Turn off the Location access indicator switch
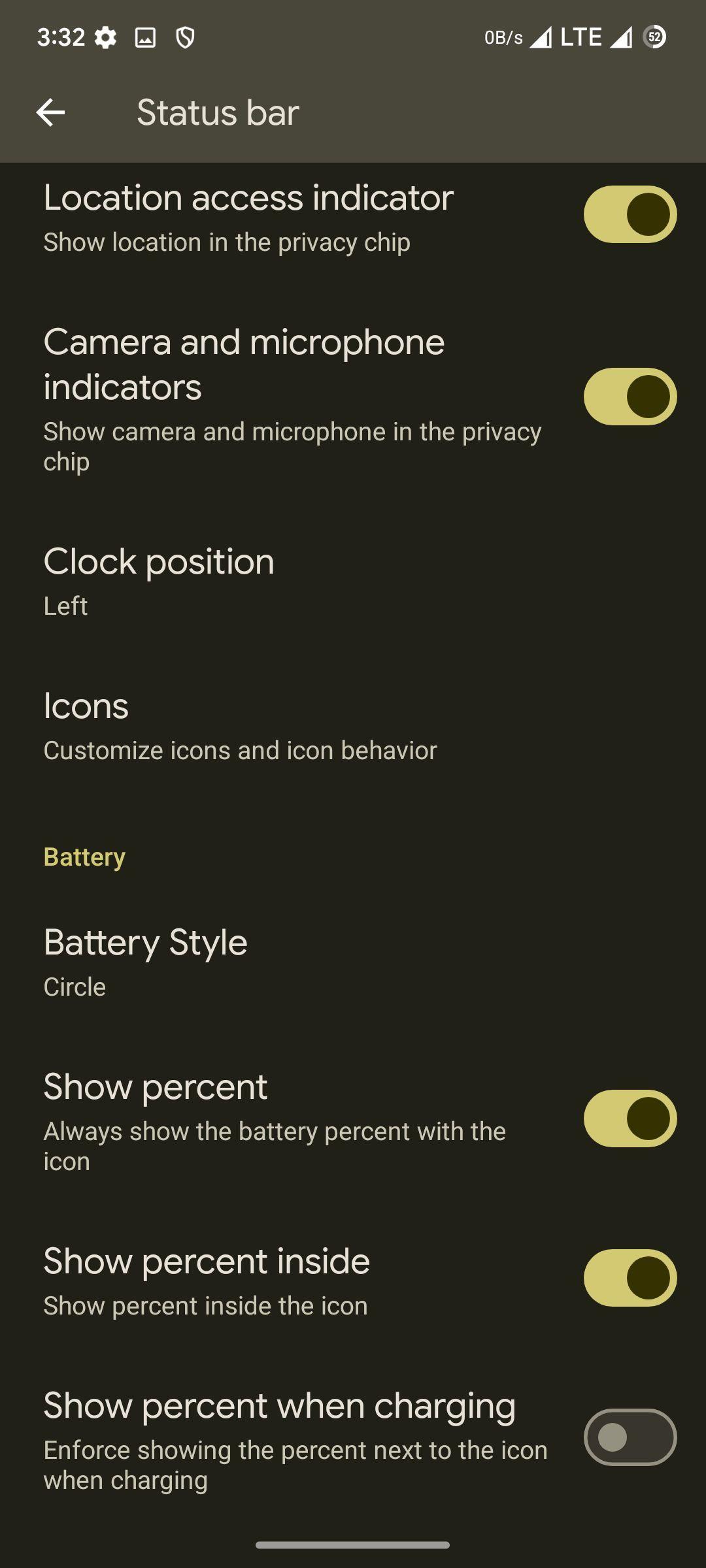Viewport: 706px width, 1568px height. [630, 214]
